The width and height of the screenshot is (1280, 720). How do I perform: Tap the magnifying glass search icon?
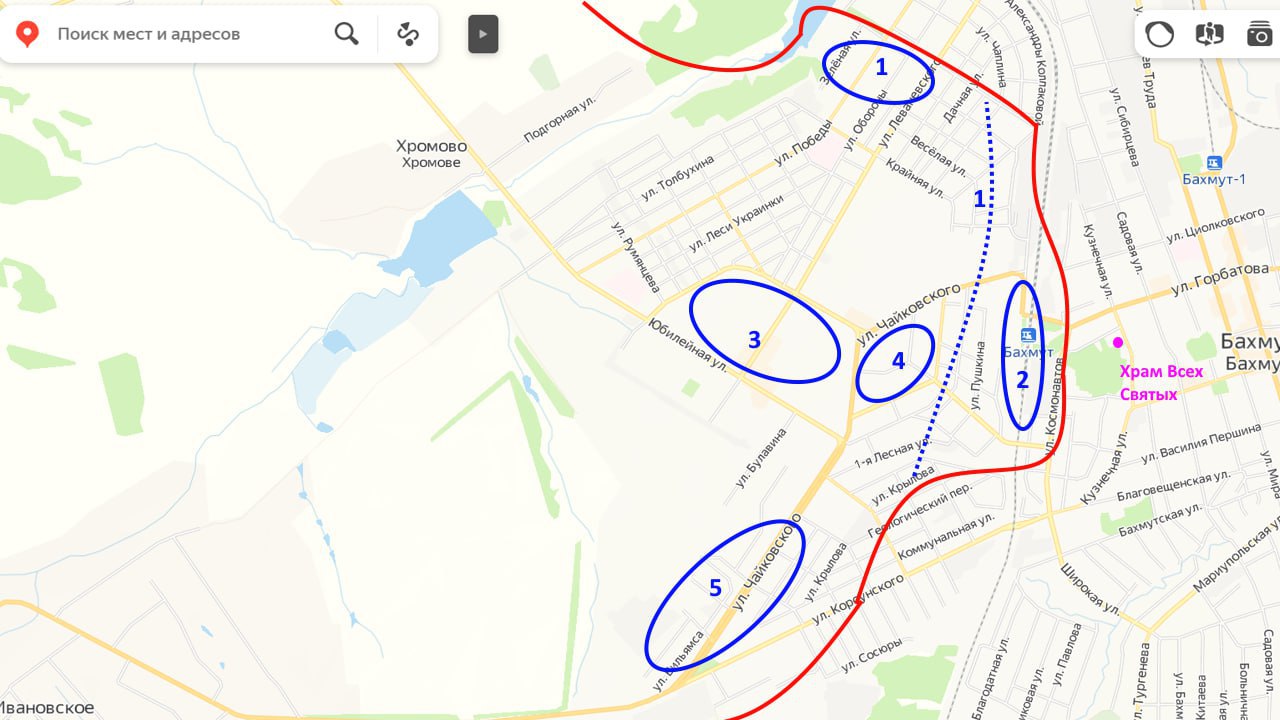tap(346, 34)
